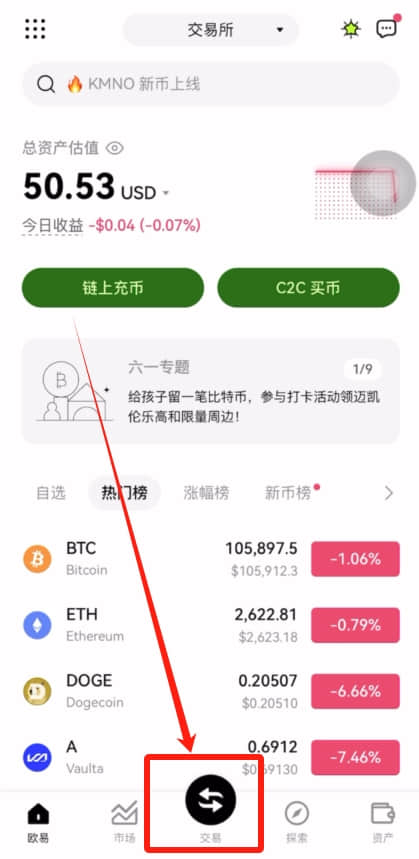Viewport: 419px width, 859px height.
Task: Open the 六一专题 banner card
Action: pyautogui.click(x=210, y=391)
